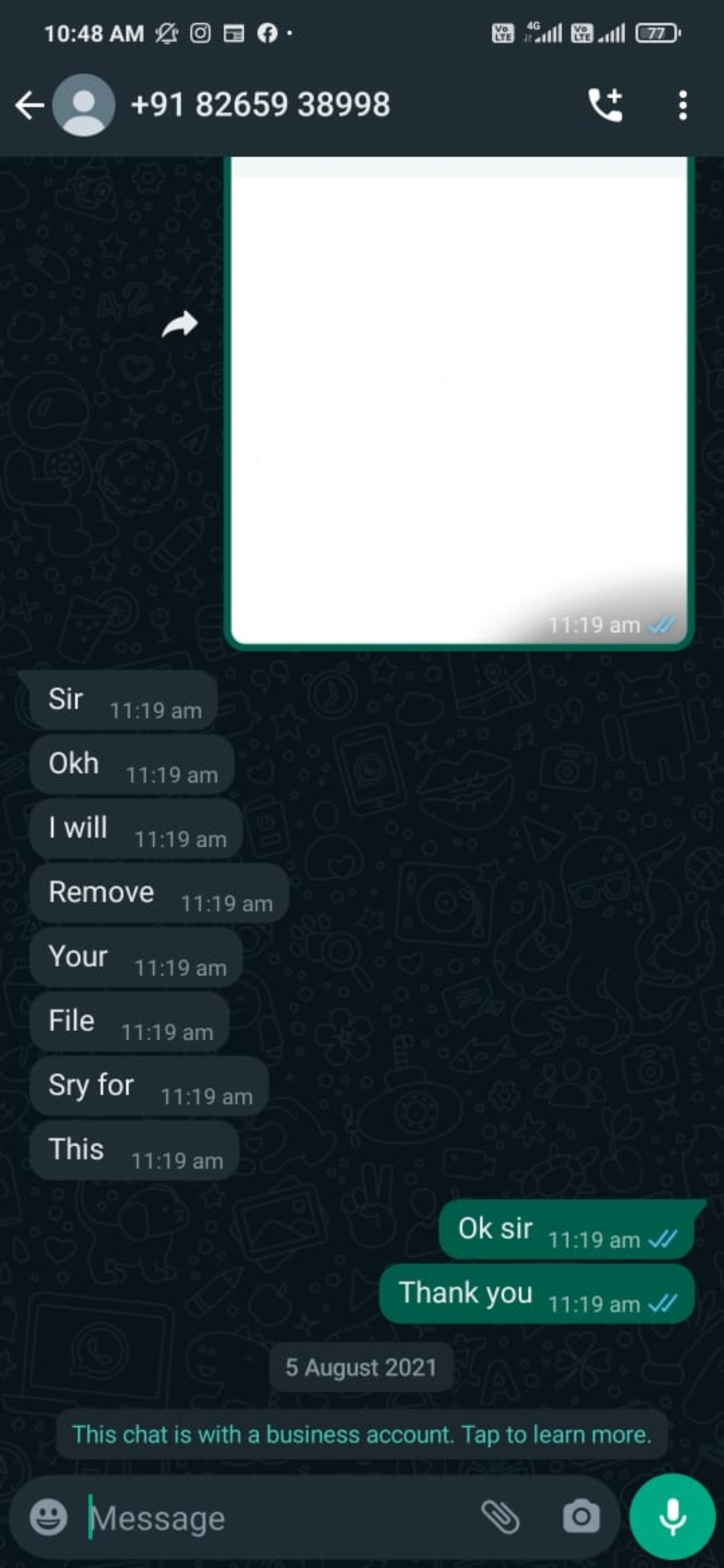
Task: Open the overflow menu
Action: [682, 105]
